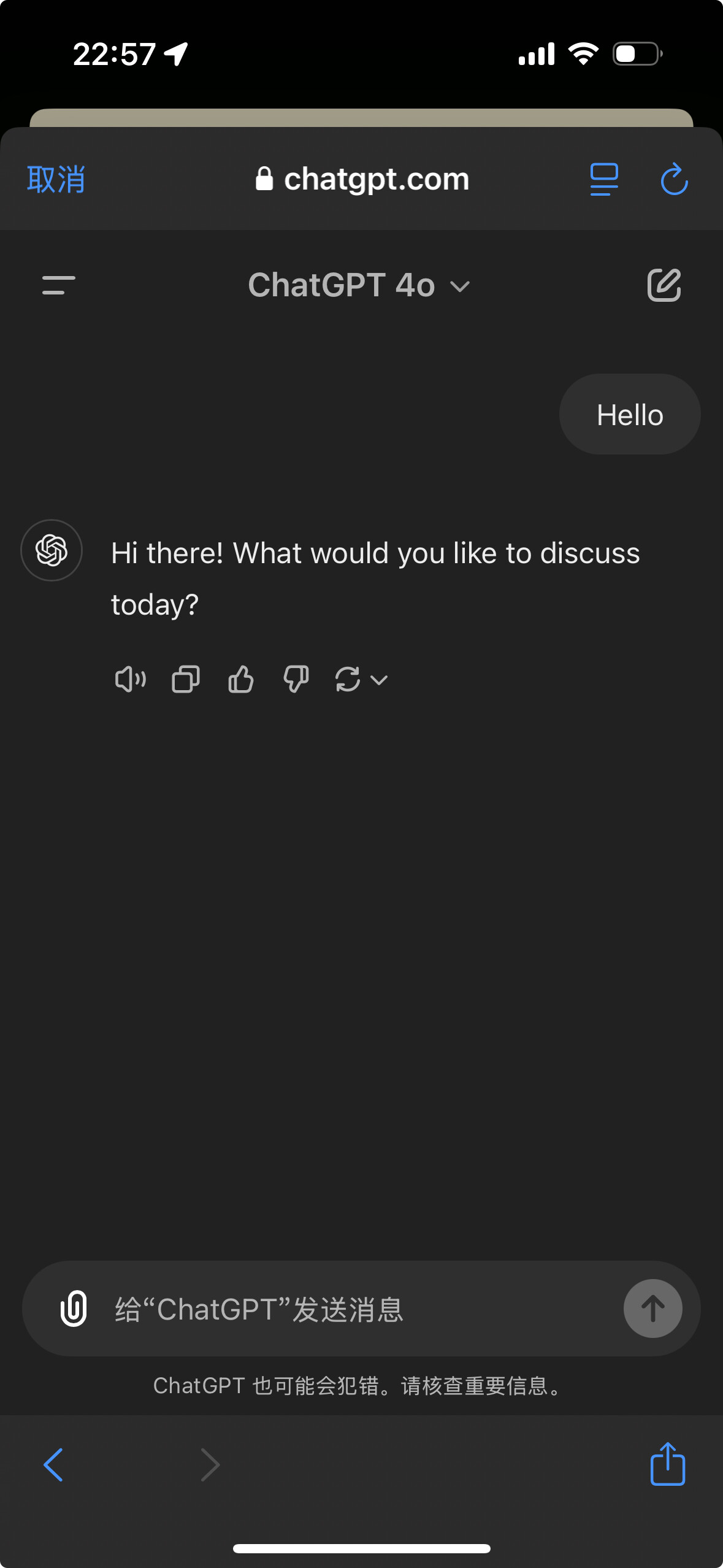Send the message with arrow button

pyautogui.click(x=652, y=1309)
